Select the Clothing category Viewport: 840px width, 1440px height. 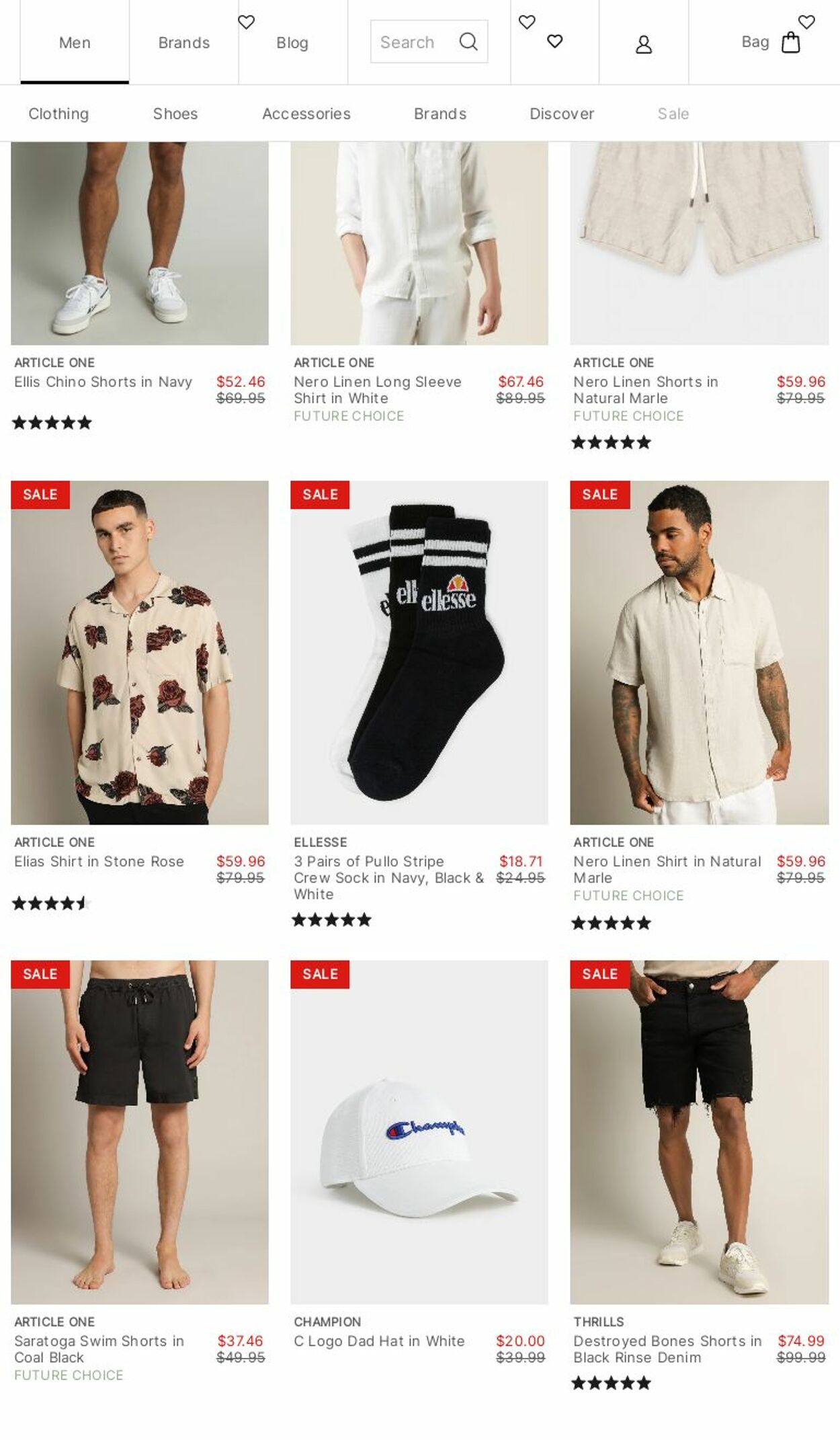(x=58, y=114)
